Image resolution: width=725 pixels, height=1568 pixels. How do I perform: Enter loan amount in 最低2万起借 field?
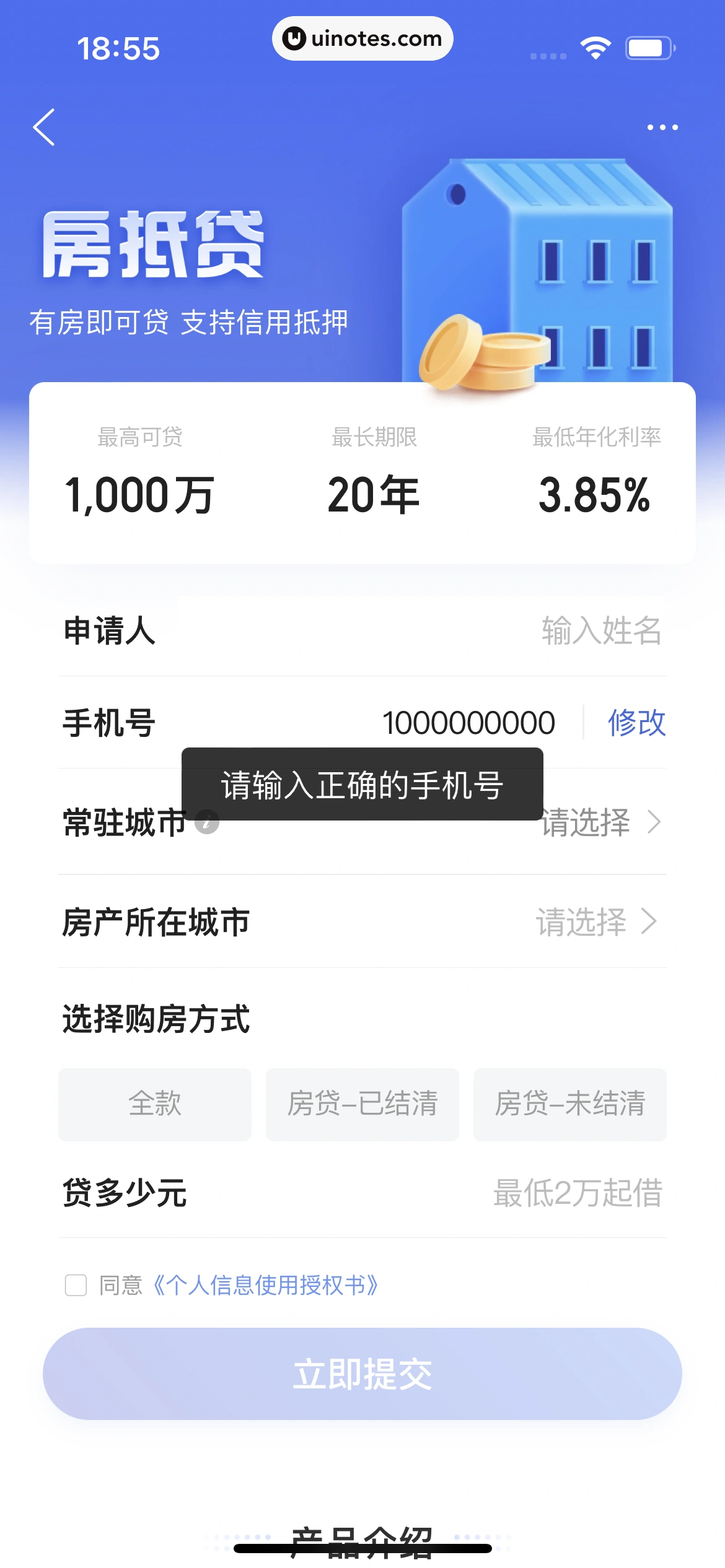pyautogui.click(x=577, y=1193)
